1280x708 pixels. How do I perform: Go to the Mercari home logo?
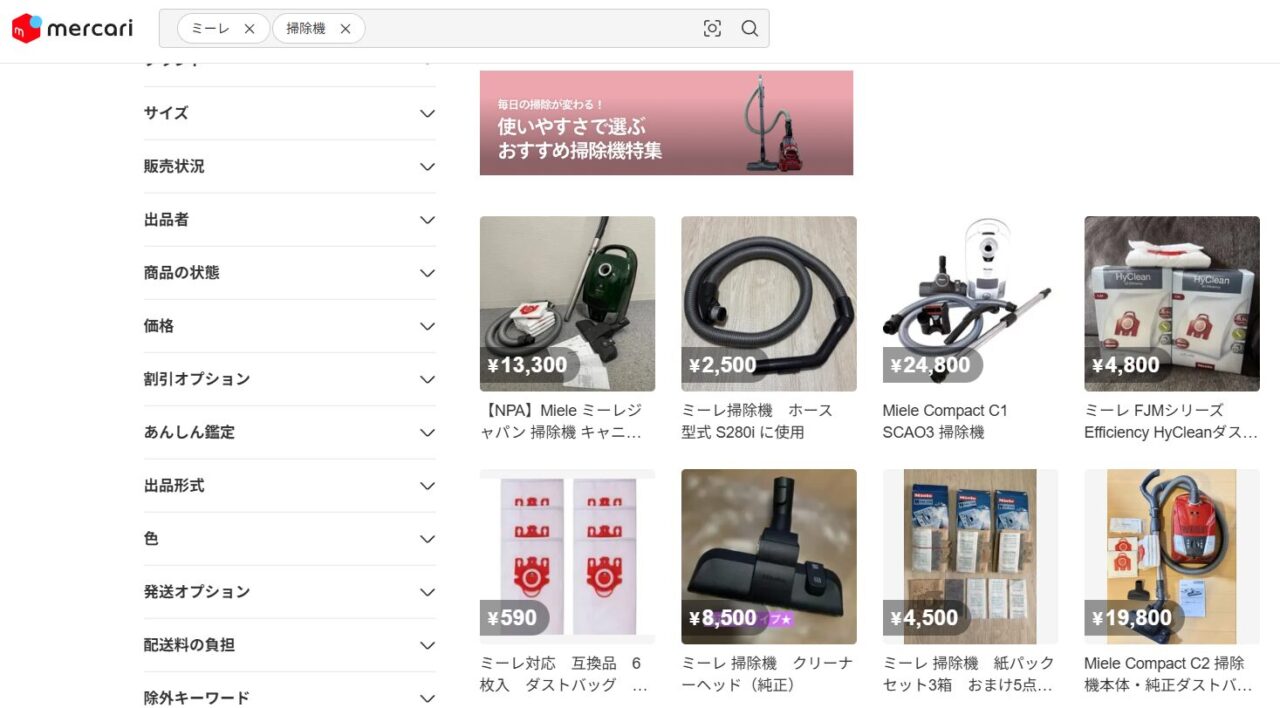pos(72,28)
